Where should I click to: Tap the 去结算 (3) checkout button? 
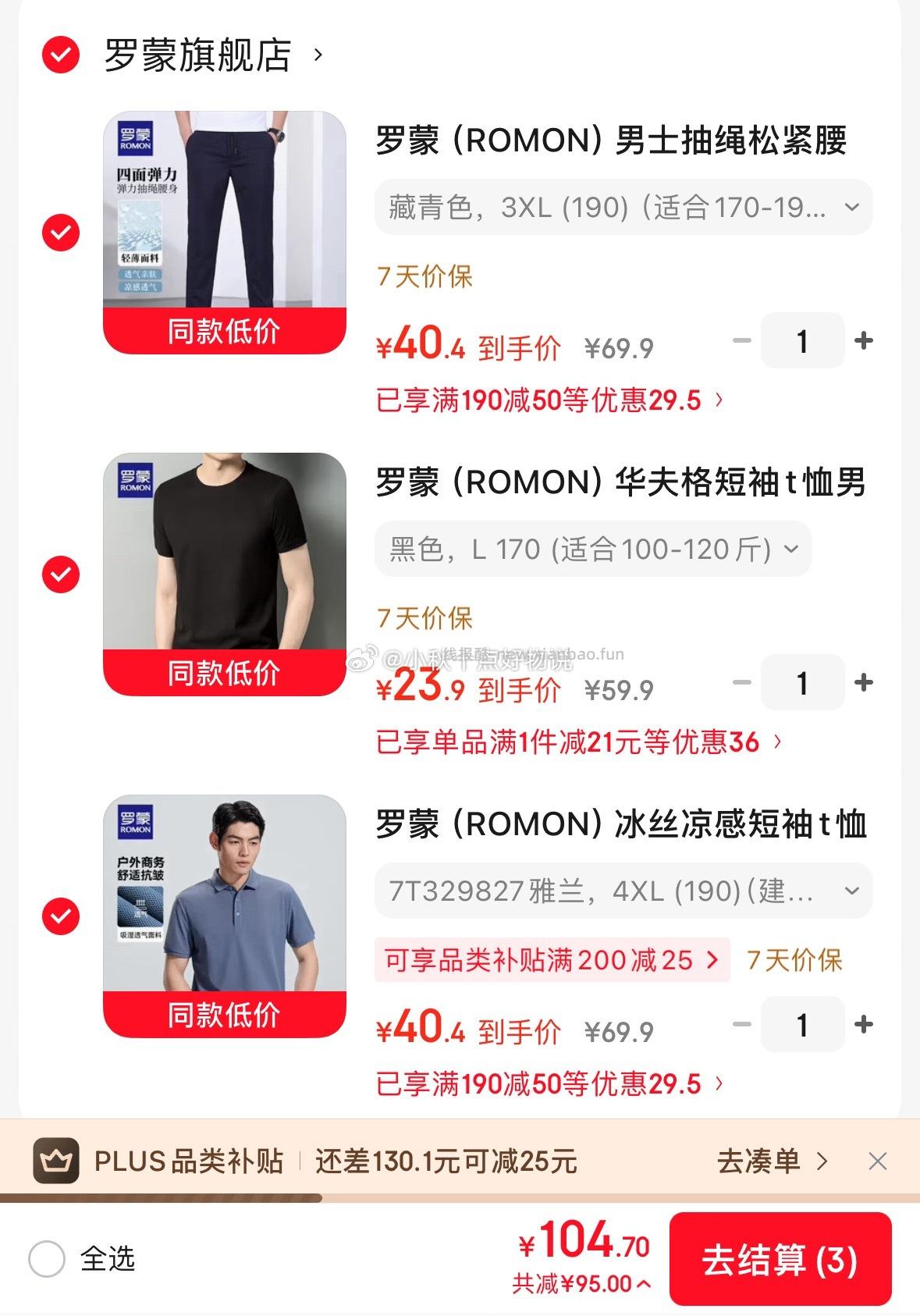click(783, 1261)
